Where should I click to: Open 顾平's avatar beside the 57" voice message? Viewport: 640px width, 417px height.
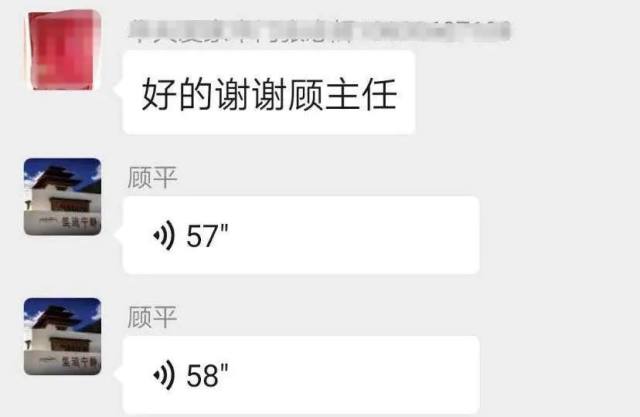[x=62, y=197]
